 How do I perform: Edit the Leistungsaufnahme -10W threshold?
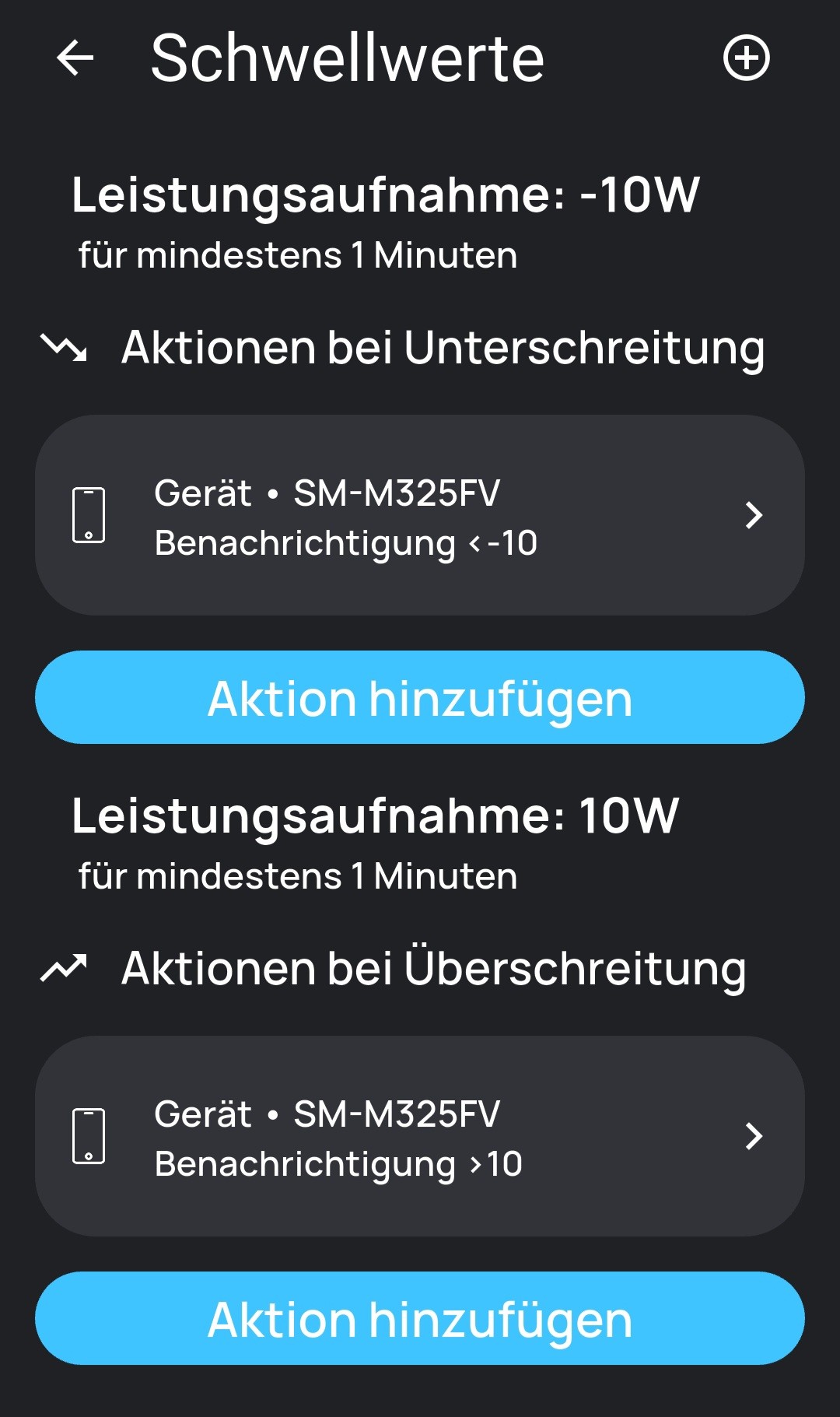pos(385,219)
